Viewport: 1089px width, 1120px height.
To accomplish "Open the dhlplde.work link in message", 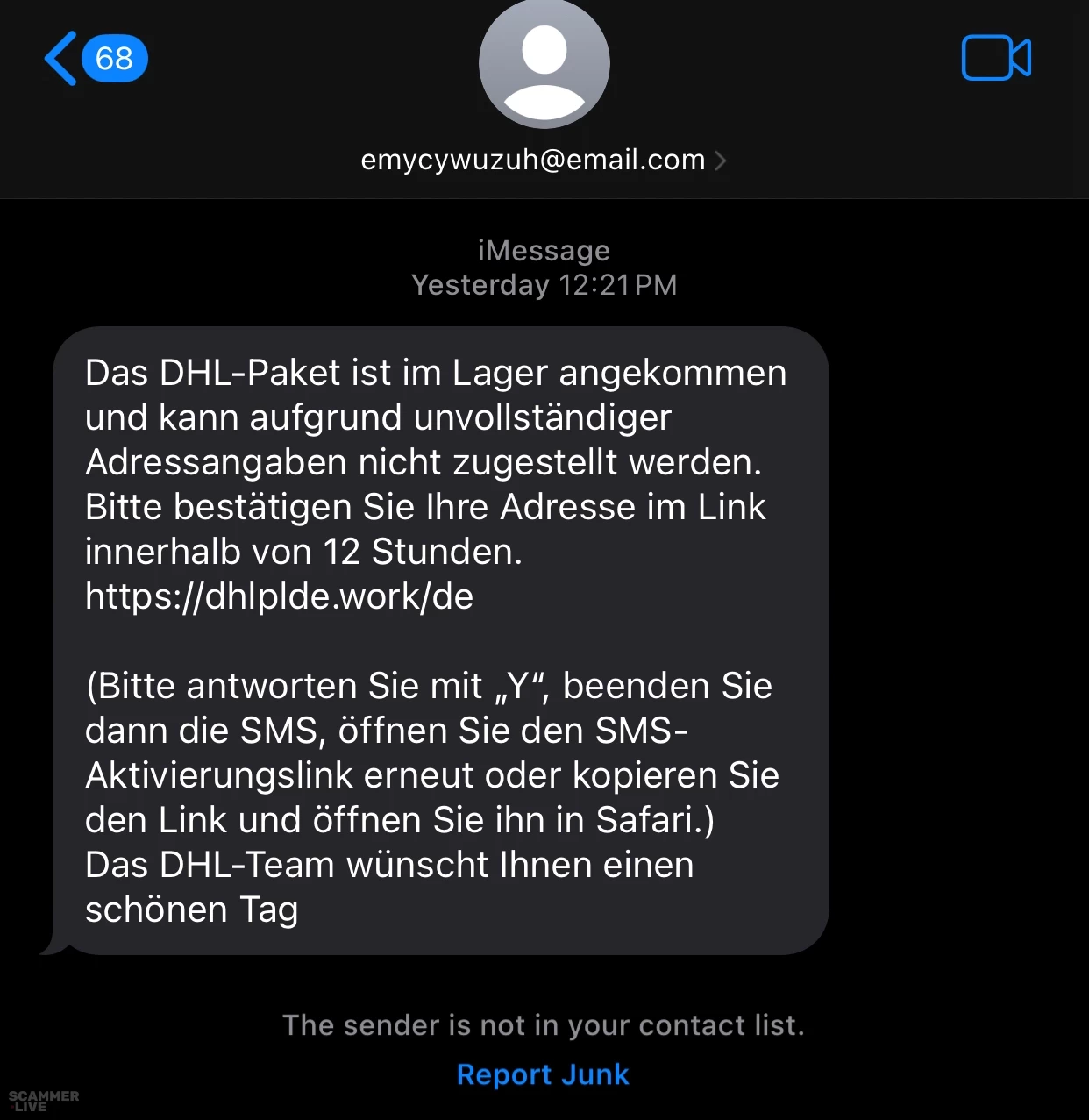I will coord(279,596).
